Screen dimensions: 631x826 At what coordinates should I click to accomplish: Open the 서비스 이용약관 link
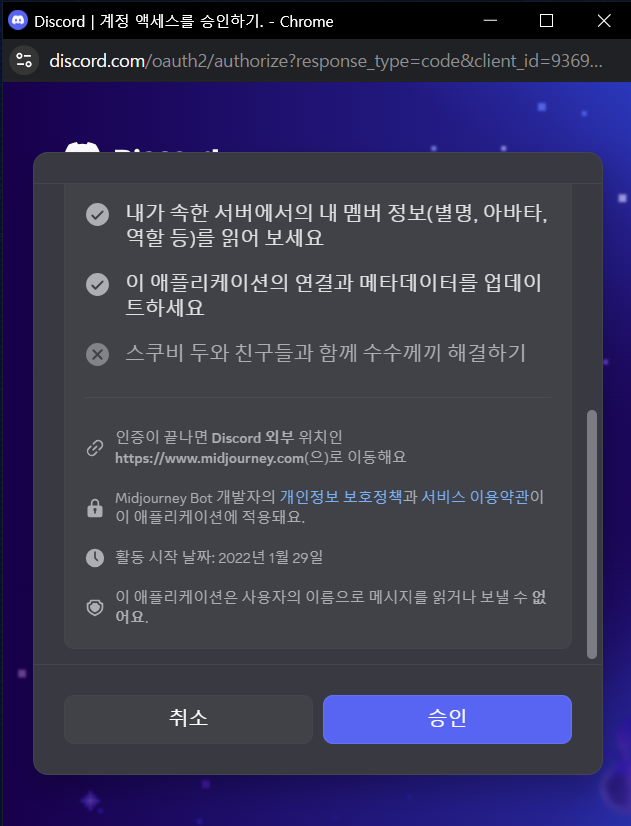point(475,497)
